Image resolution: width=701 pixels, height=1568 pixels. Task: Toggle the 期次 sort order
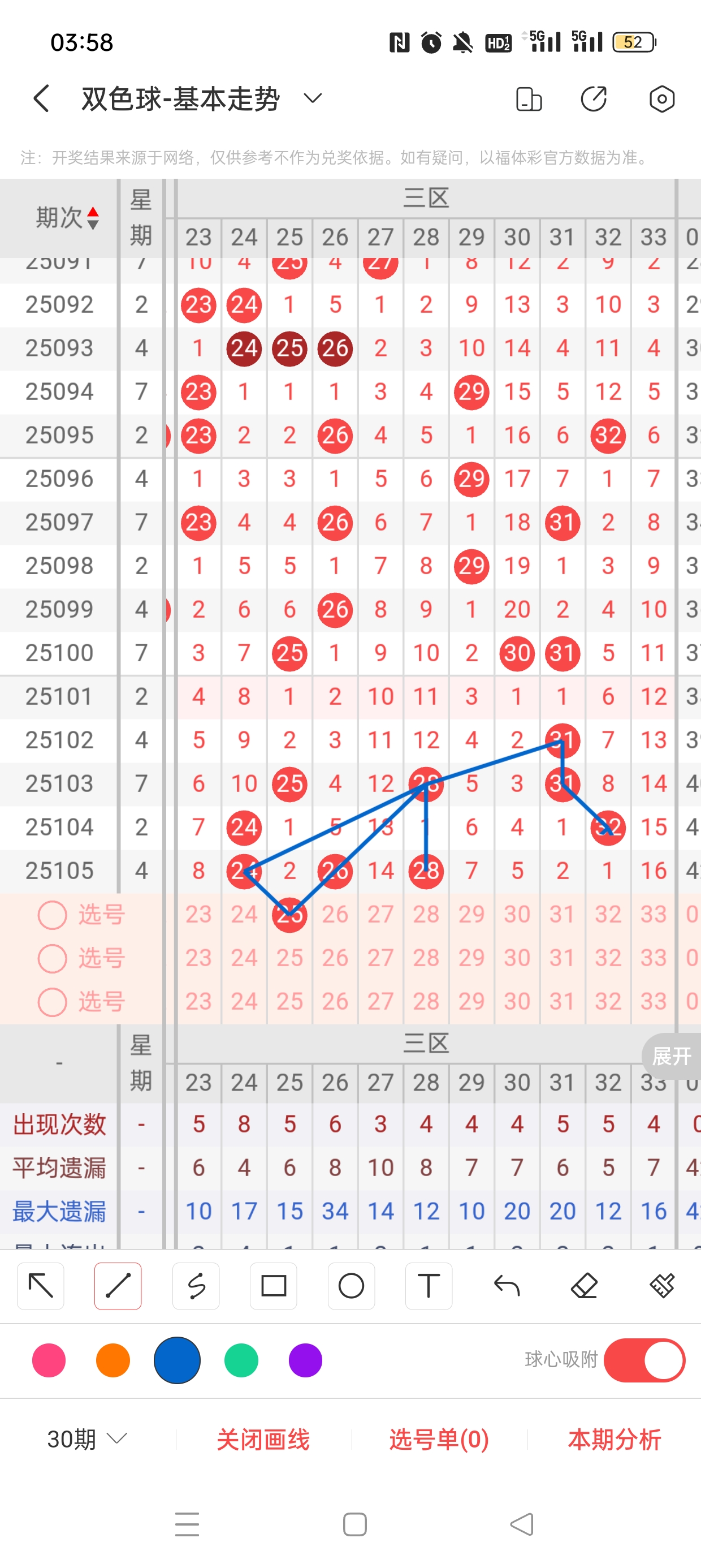pyautogui.click(x=67, y=218)
